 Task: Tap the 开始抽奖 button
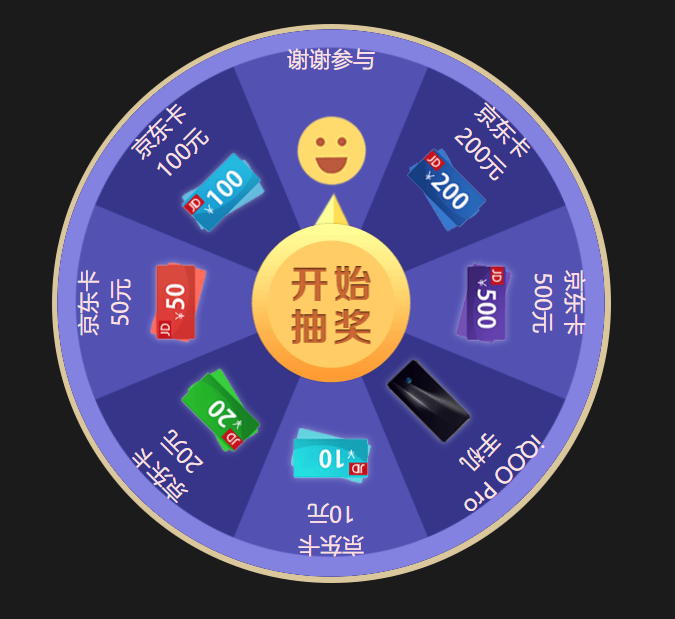tap(331, 304)
